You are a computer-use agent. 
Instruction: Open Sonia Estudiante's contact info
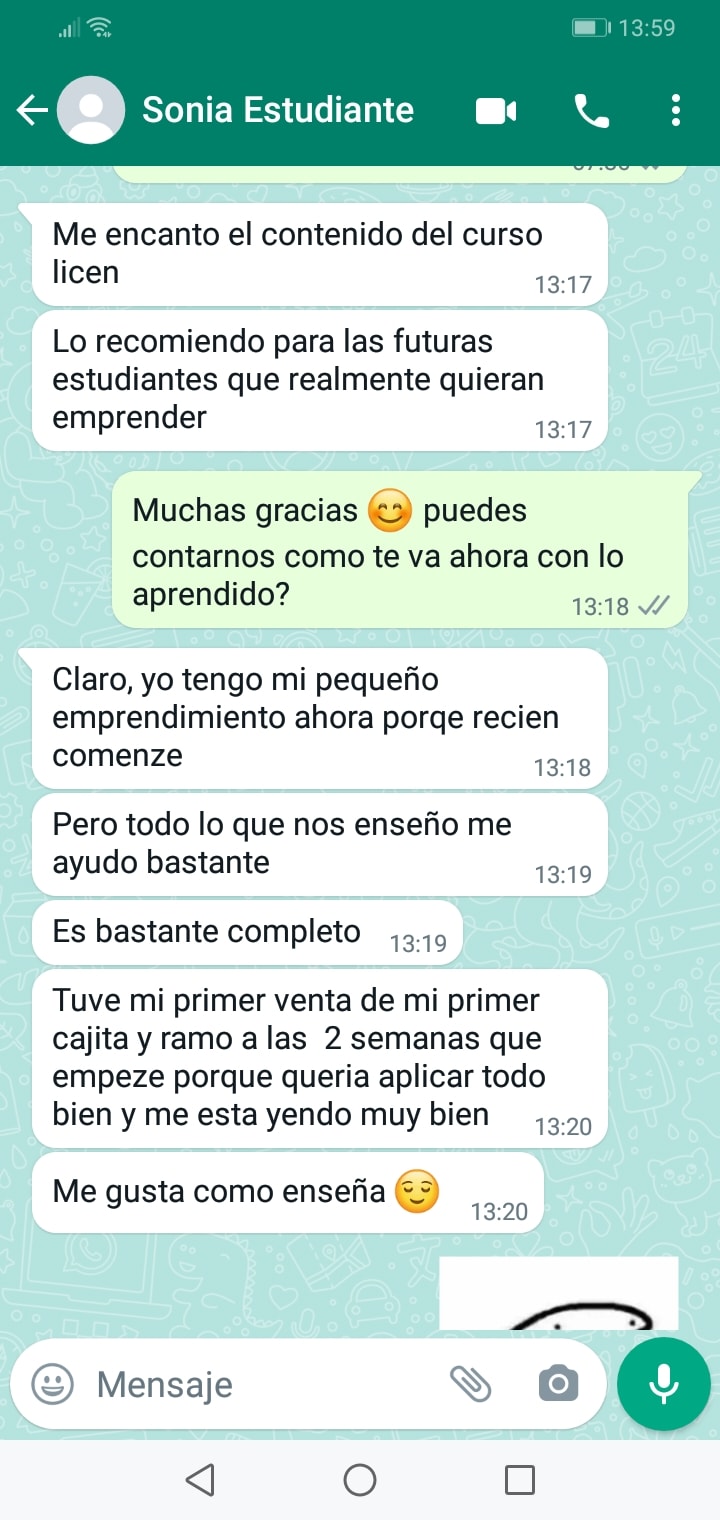coord(278,110)
